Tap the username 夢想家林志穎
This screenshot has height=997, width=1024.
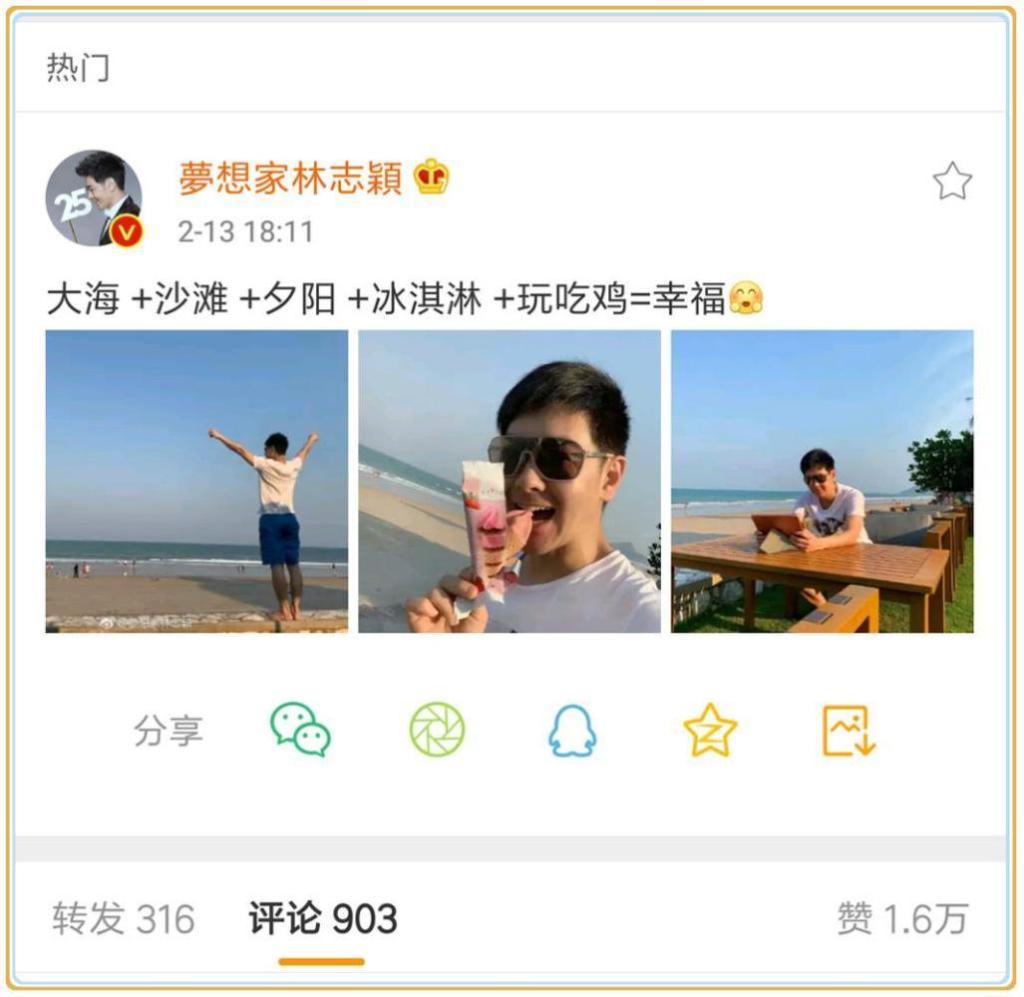tap(290, 178)
